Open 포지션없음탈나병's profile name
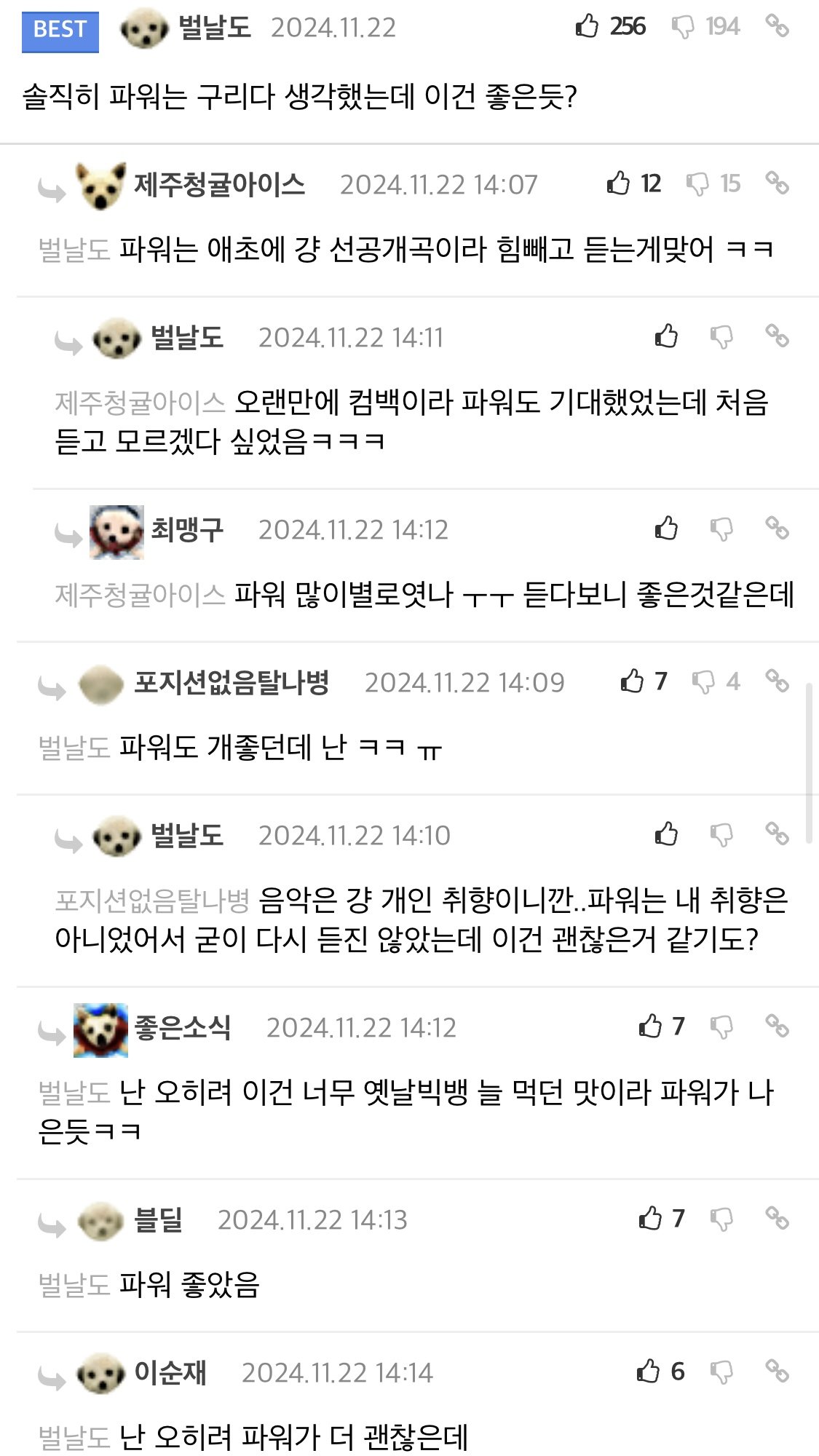The width and height of the screenshot is (819, 1456). coord(232,682)
